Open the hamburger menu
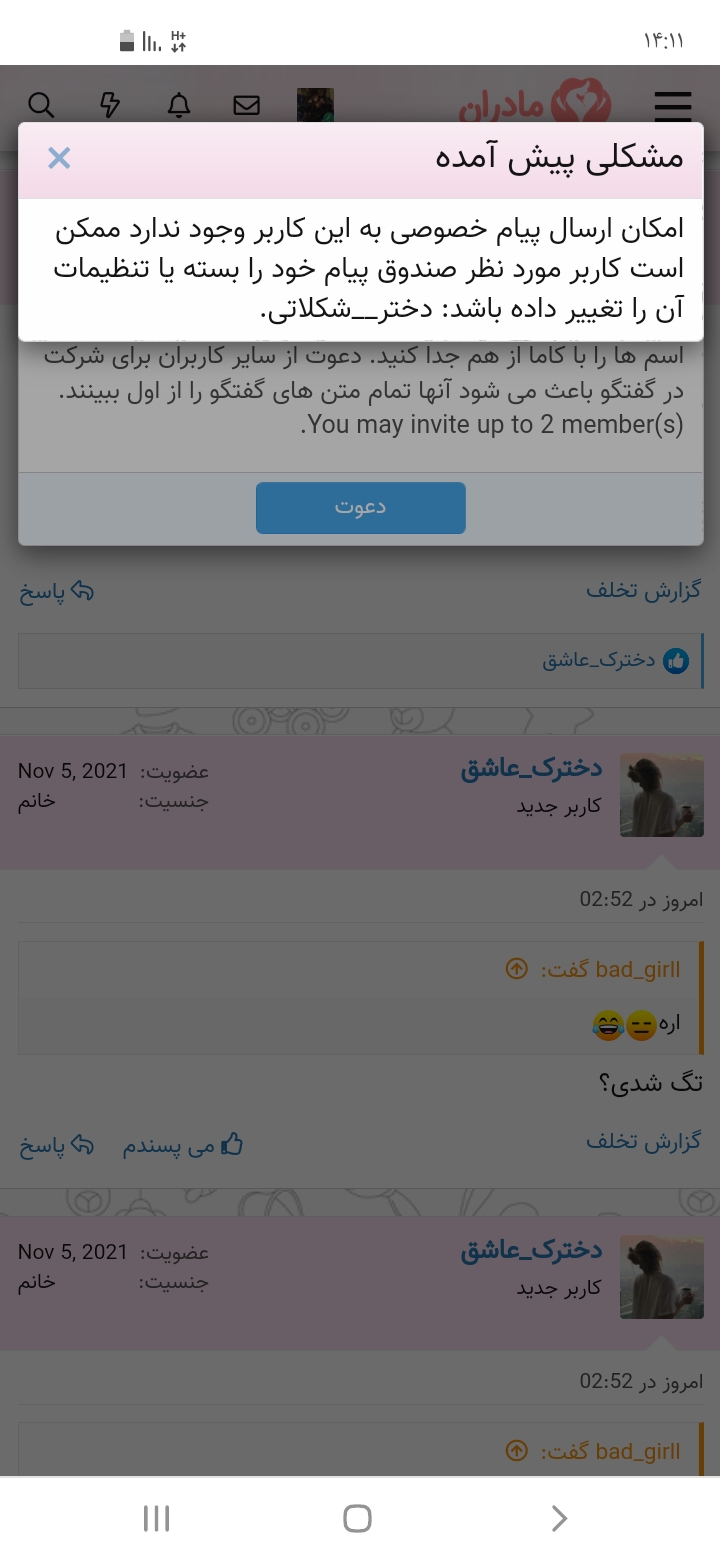The width and height of the screenshot is (720, 1560). pyautogui.click(x=673, y=105)
